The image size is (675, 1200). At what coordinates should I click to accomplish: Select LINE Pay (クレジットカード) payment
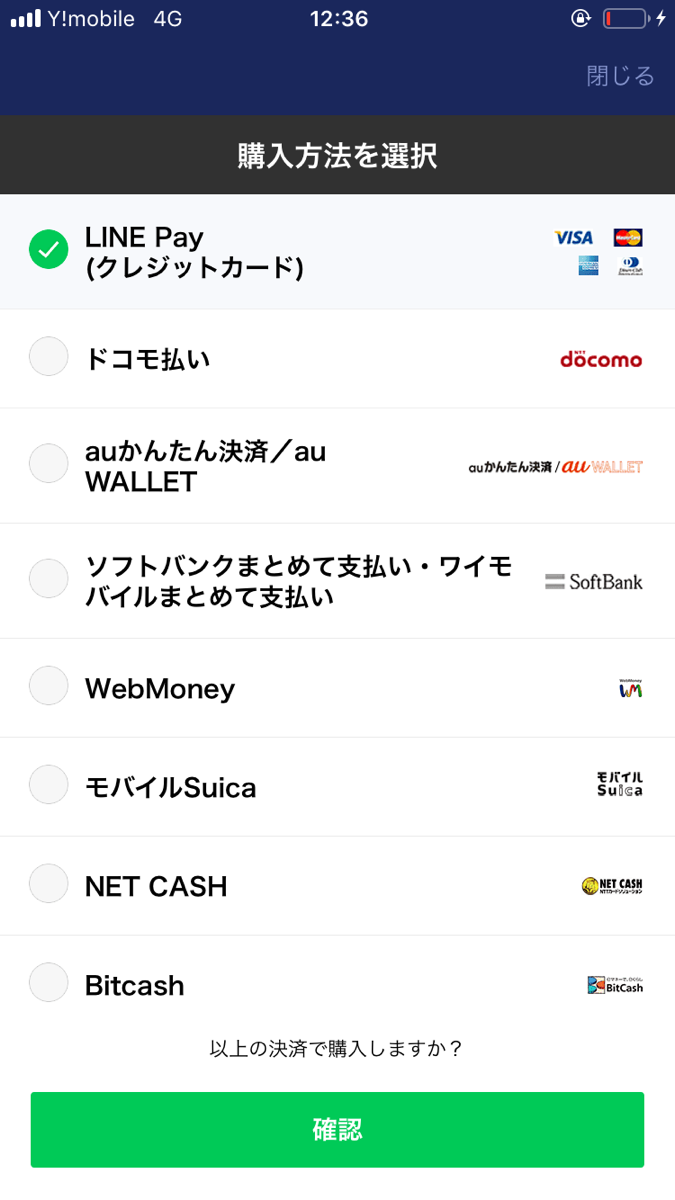(x=337, y=251)
